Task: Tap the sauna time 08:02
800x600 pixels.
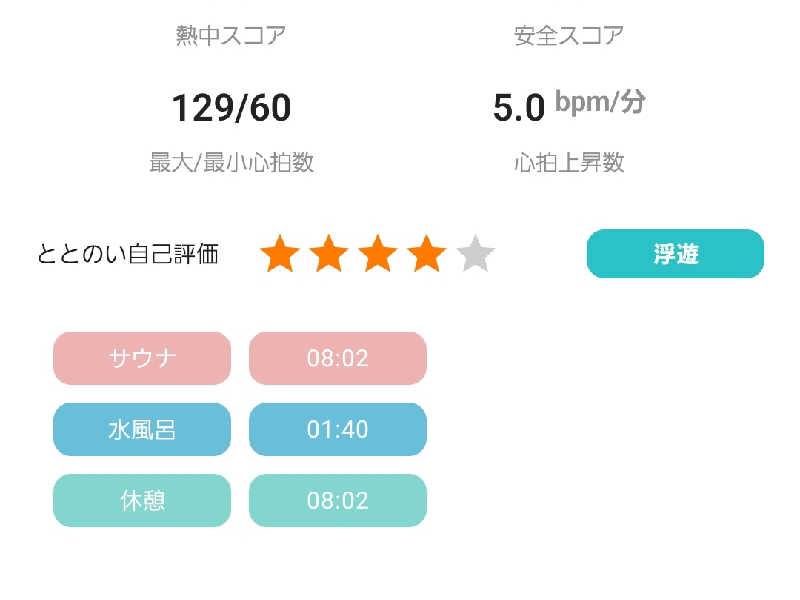Action: coord(338,358)
